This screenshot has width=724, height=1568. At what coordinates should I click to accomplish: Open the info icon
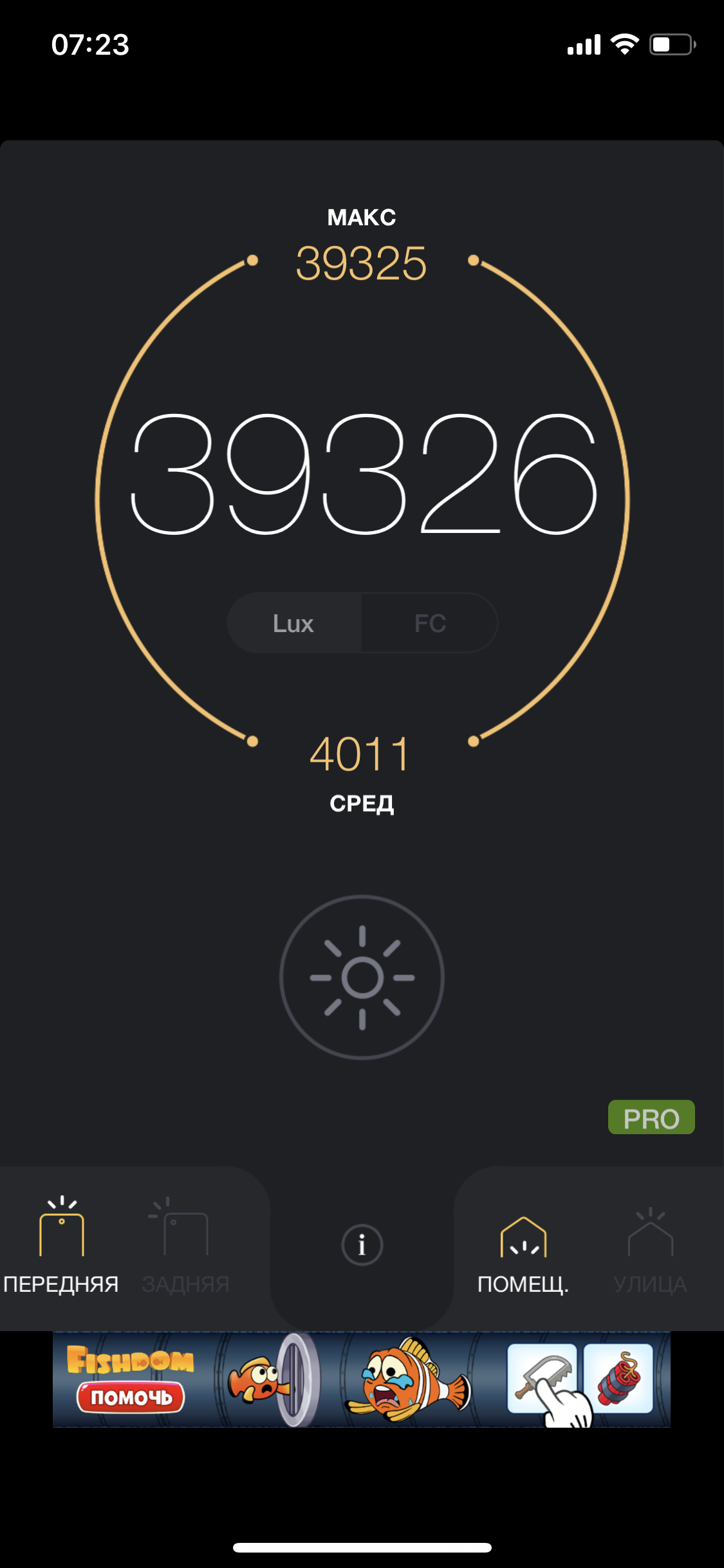(362, 1245)
